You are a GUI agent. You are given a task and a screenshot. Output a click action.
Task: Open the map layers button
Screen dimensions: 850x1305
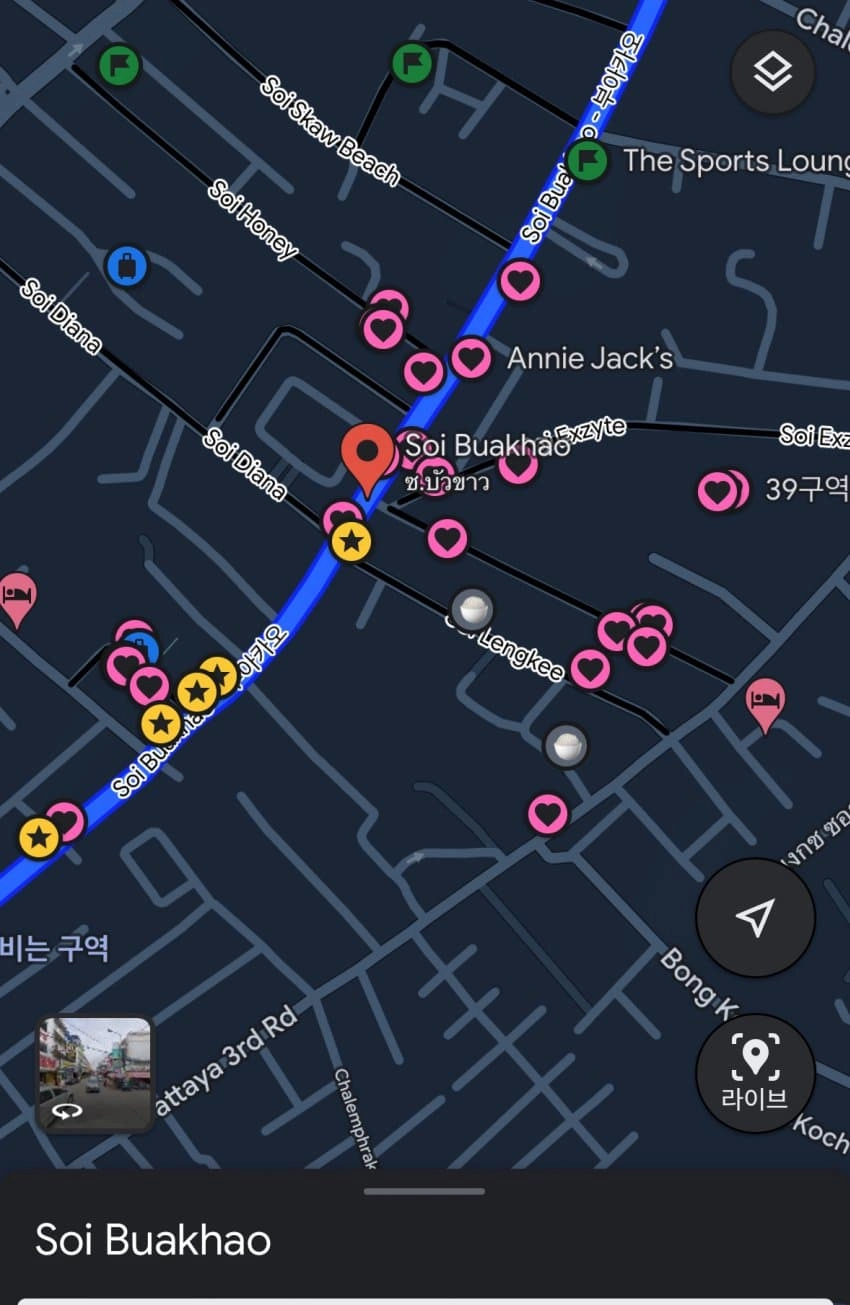click(x=772, y=72)
